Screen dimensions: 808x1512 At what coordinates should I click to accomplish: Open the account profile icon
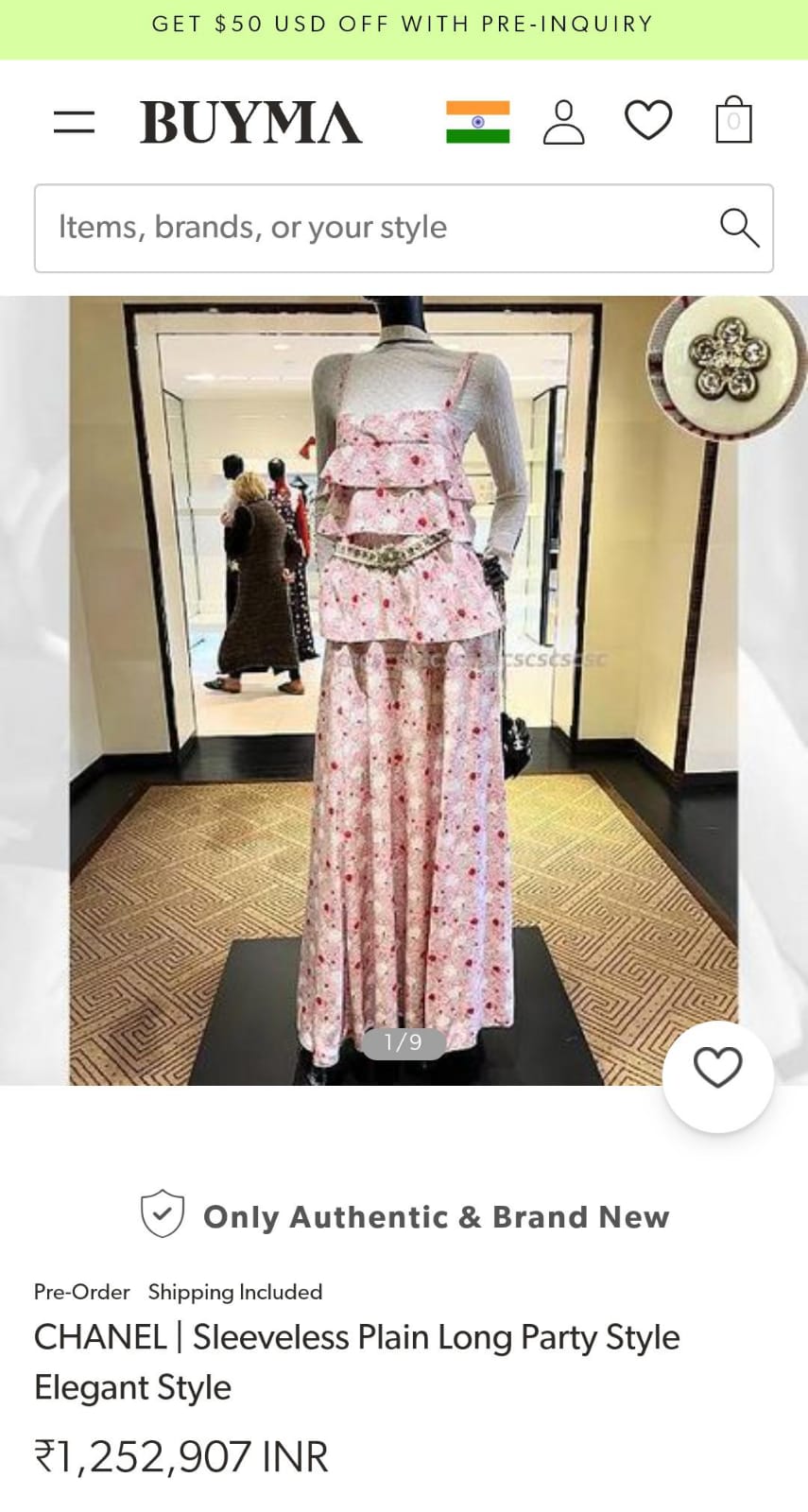point(563,122)
